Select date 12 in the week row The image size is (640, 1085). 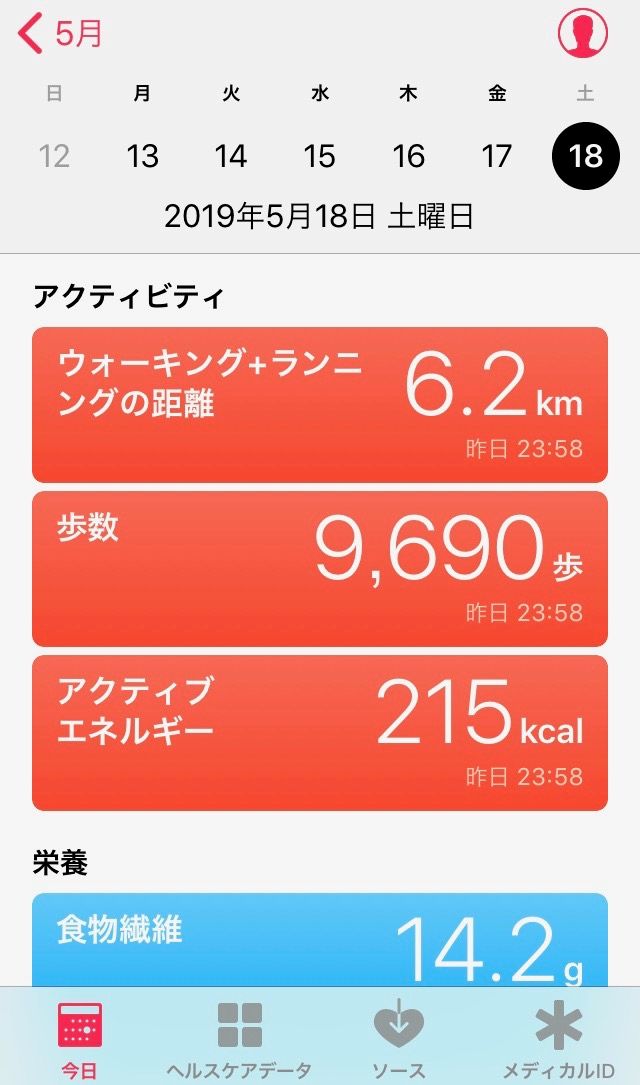click(54, 156)
